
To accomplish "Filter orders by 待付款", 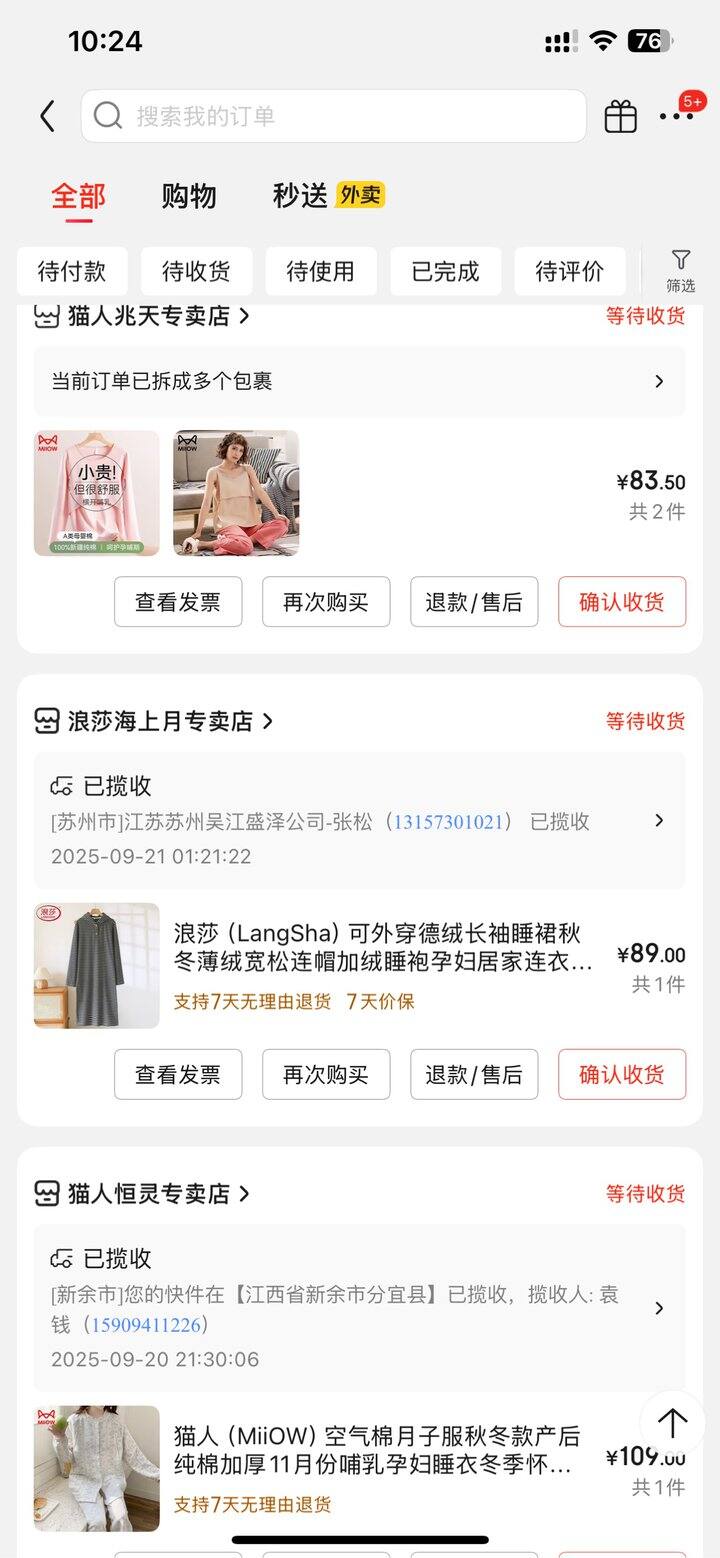I will coord(72,272).
